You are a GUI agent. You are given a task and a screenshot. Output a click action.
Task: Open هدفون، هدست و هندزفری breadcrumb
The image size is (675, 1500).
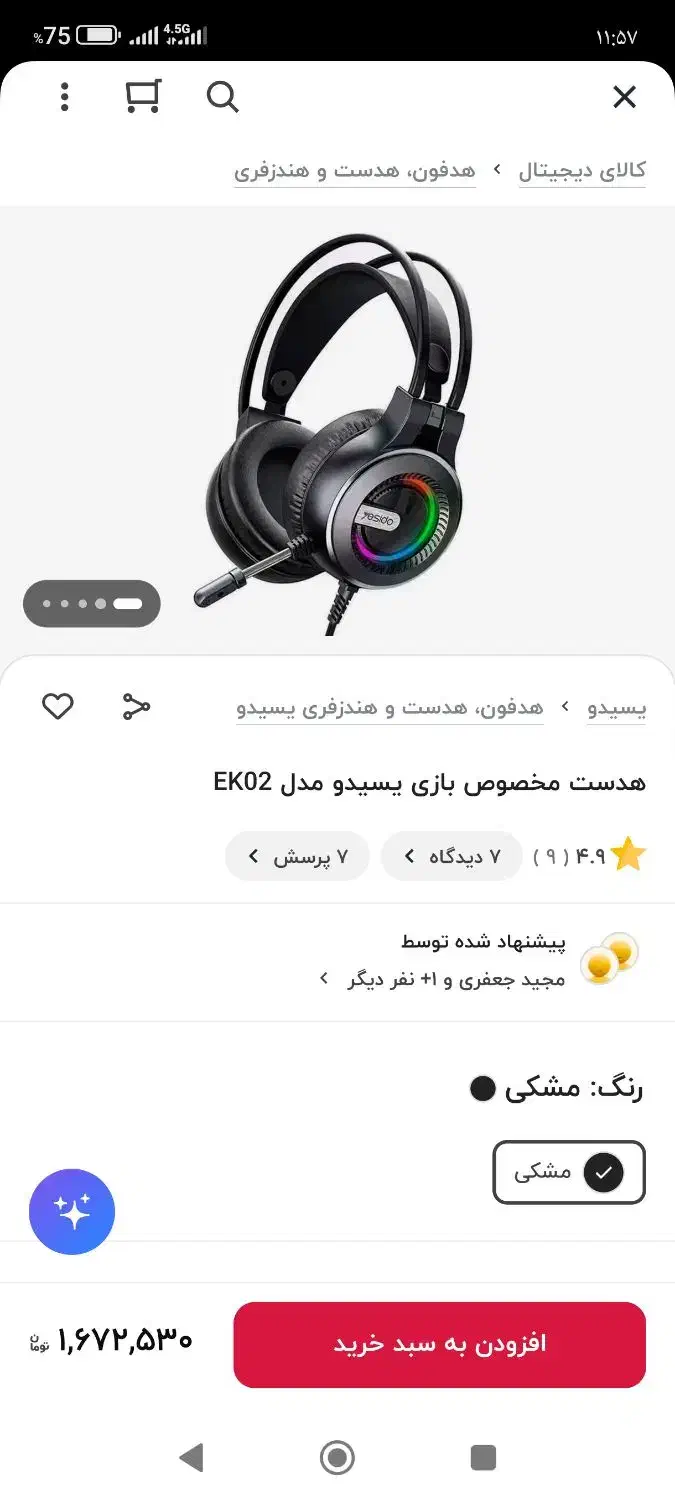[355, 171]
